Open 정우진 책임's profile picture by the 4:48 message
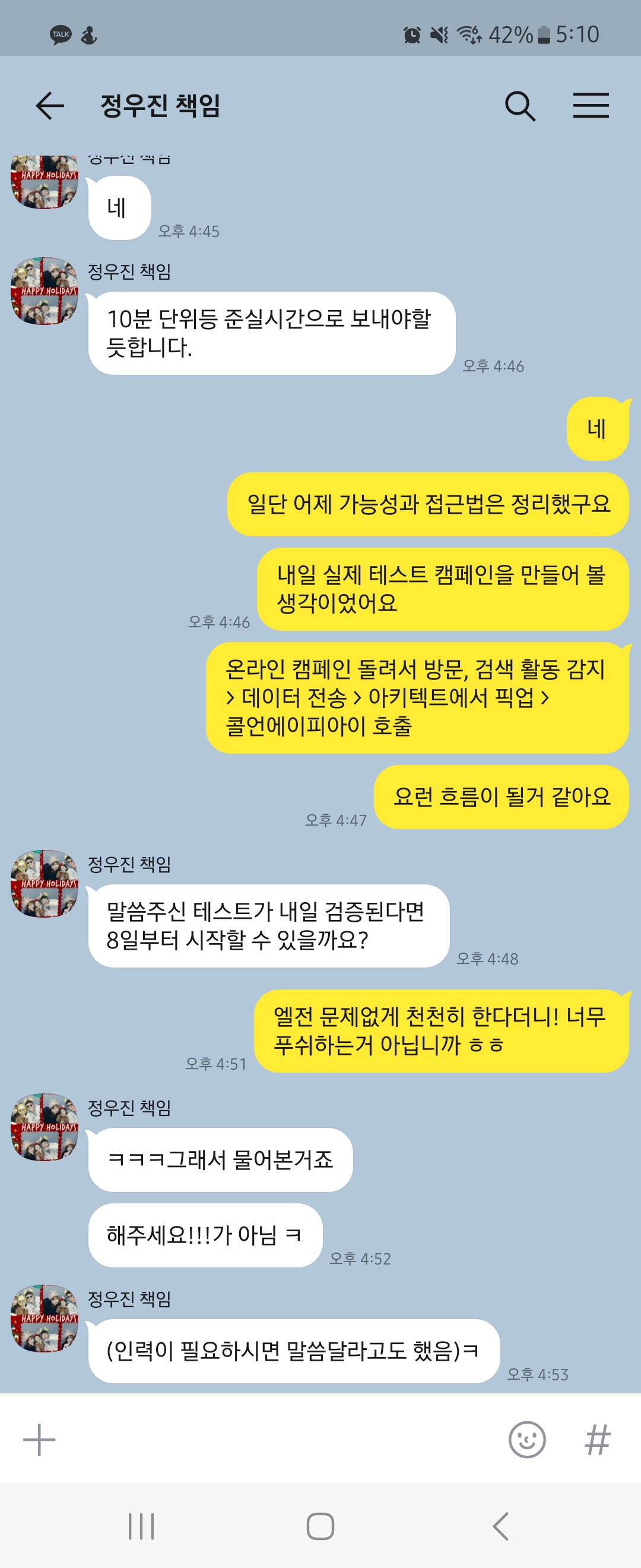641x1568 pixels. click(45, 883)
